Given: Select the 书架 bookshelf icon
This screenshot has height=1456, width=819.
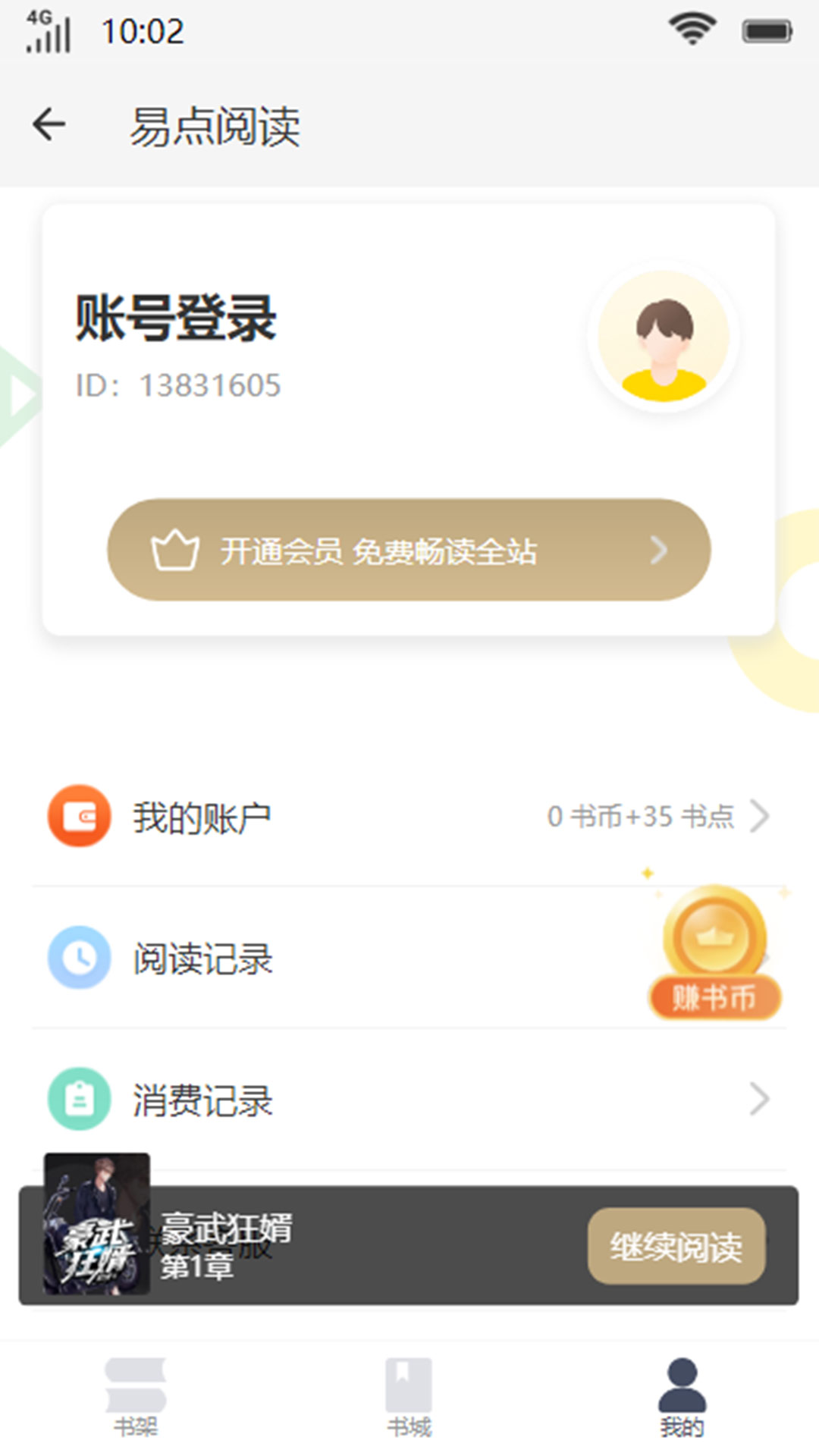Looking at the screenshot, I should point(136,1385).
